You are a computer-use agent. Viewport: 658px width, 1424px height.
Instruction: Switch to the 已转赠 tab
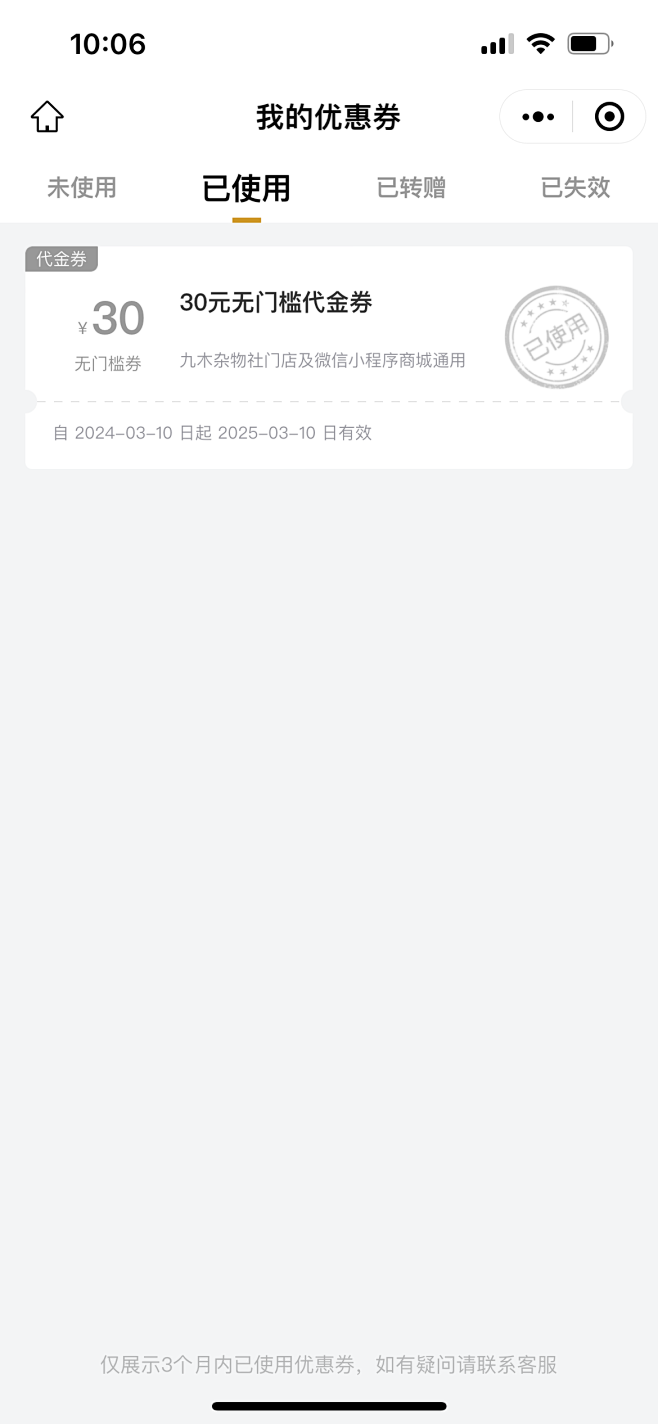pos(411,187)
